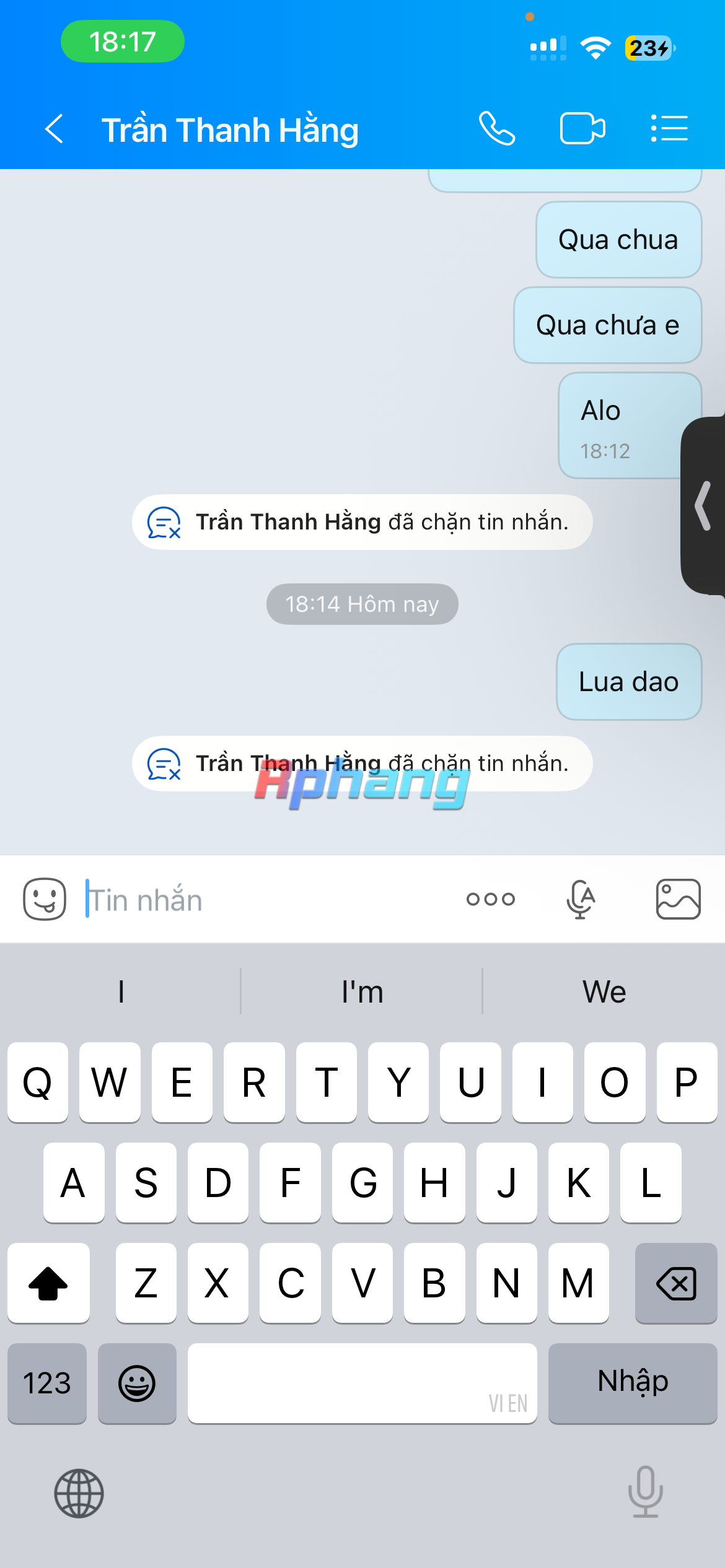Open the photo gallery picker
The width and height of the screenshot is (725, 1568).
coord(679,899)
